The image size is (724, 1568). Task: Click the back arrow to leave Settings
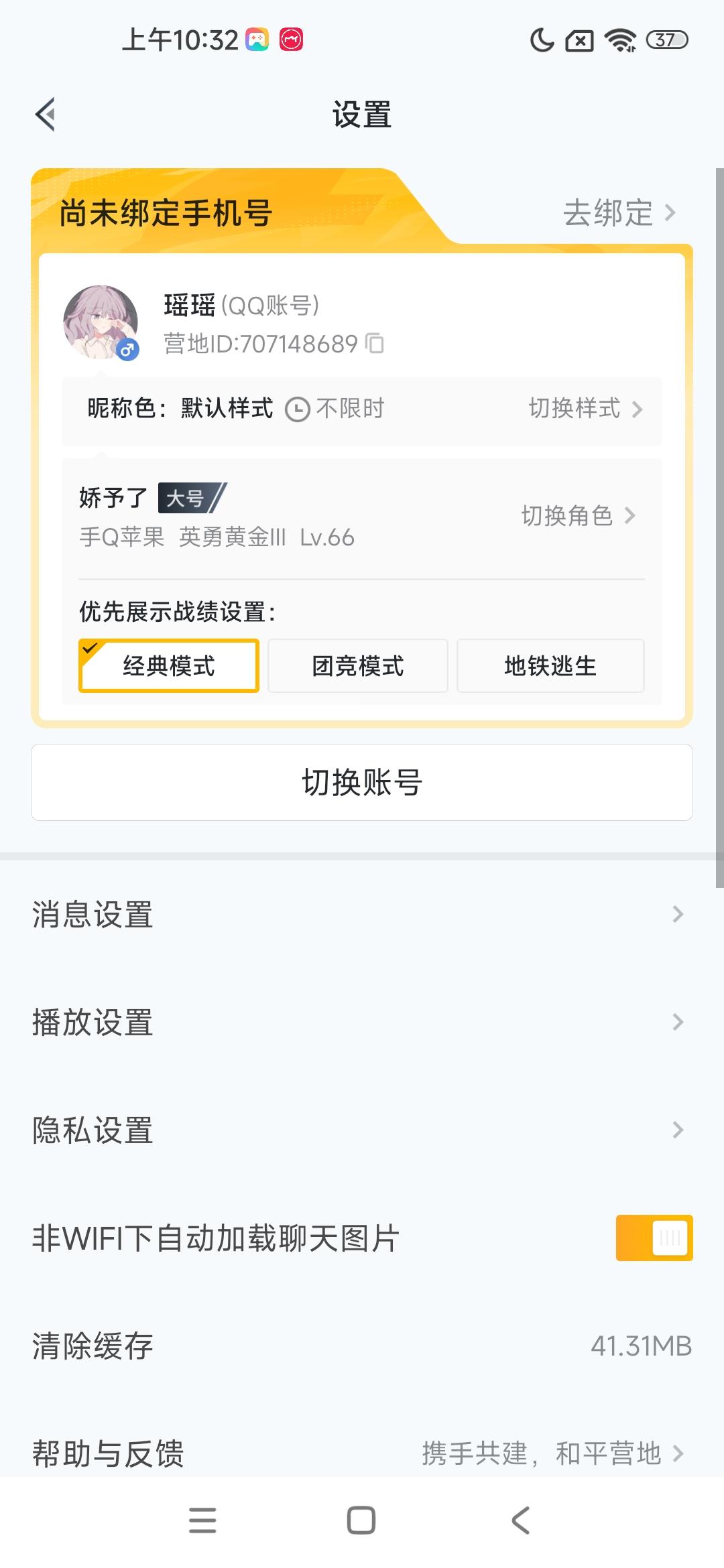(46, 114)
